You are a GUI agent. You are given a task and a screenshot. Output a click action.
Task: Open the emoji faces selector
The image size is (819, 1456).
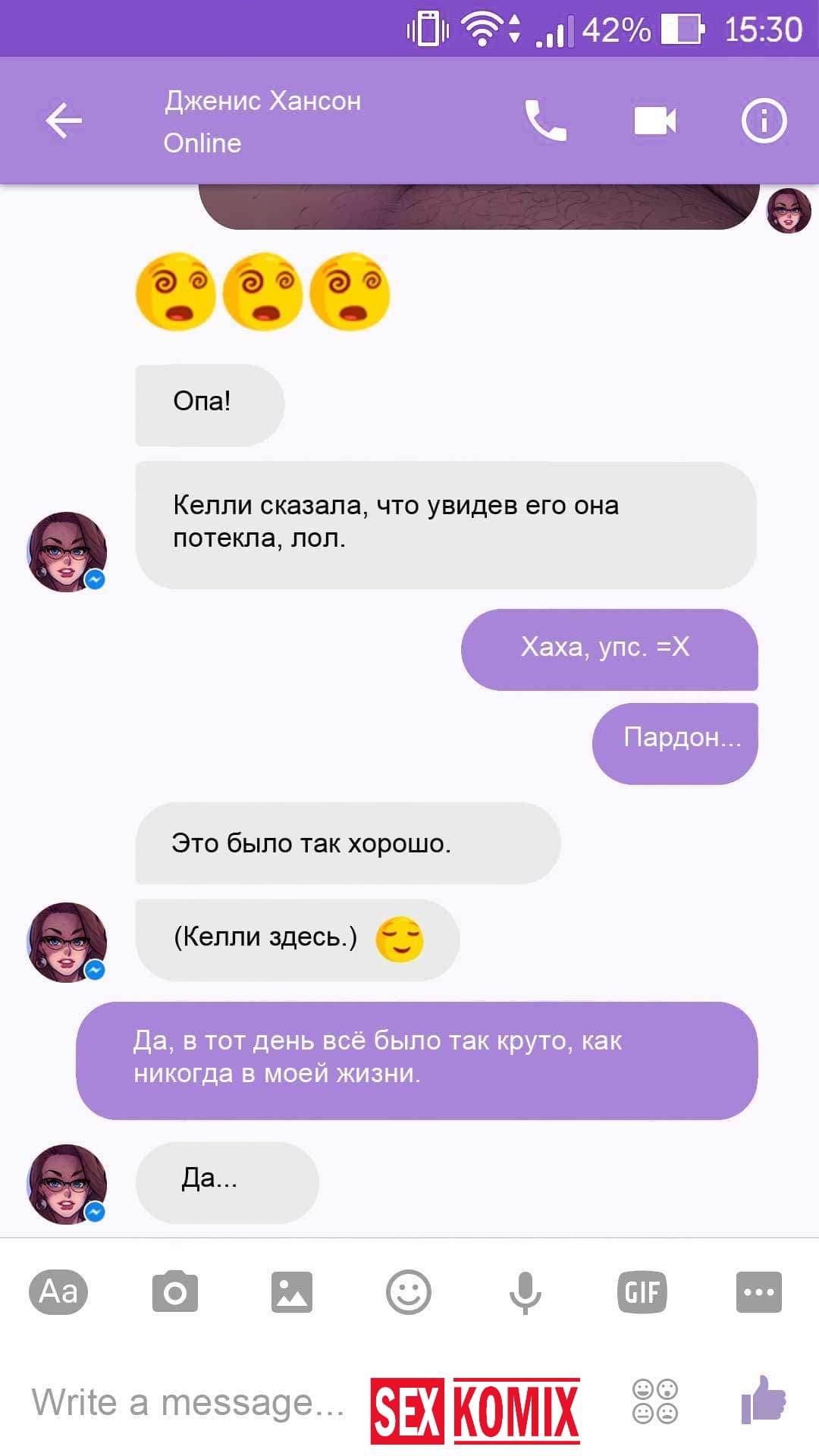[x=655, y=1401]
